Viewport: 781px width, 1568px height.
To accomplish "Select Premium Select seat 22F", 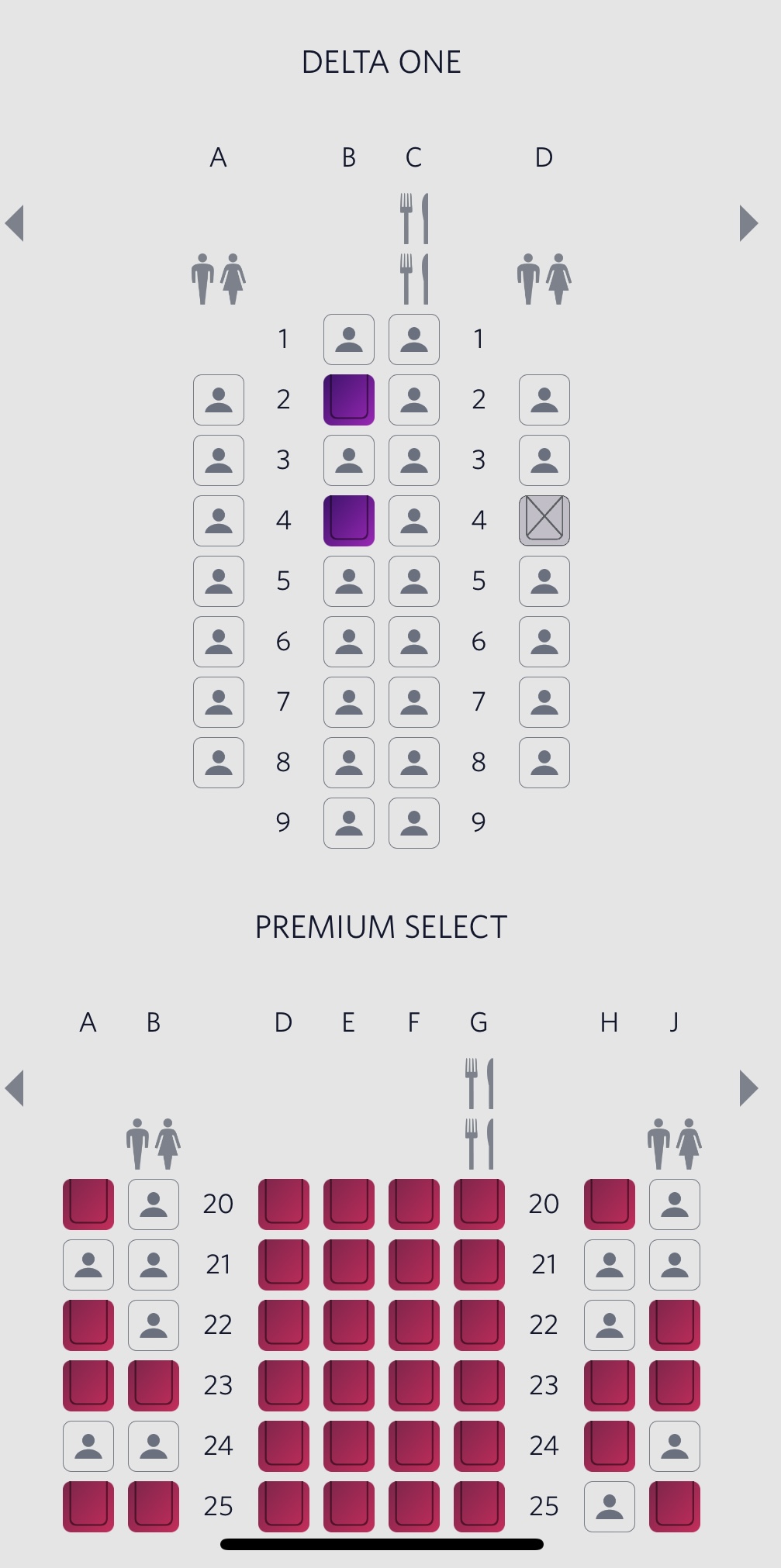I will click(x=414, y=1325).
